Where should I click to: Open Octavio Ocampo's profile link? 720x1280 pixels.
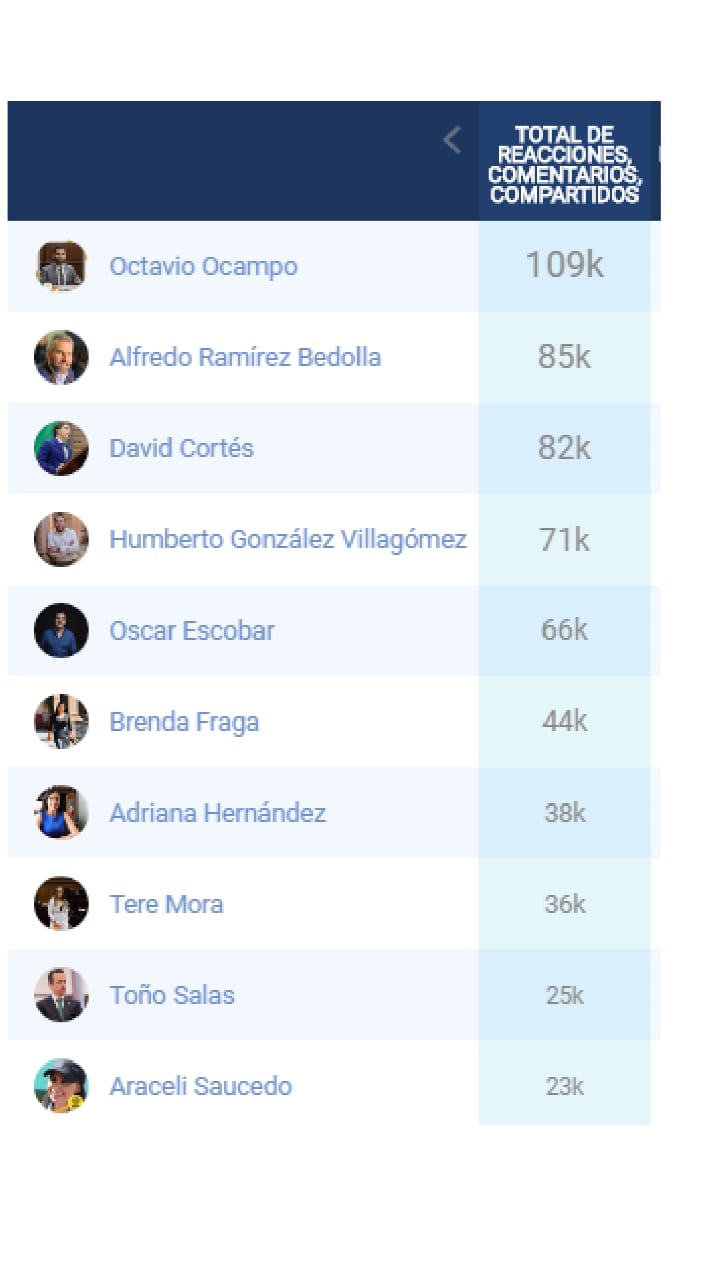tap(203, 267)
